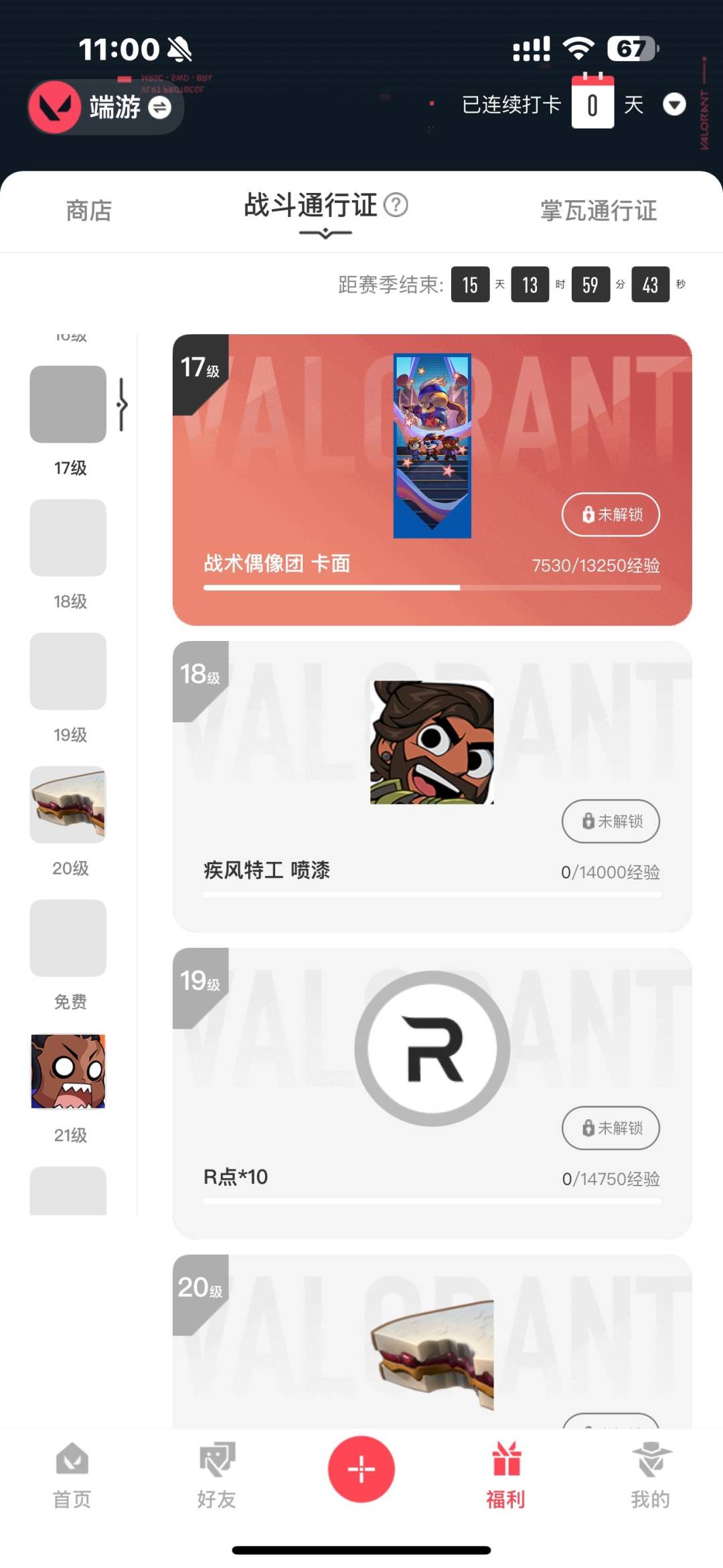The width and height of the screenshot is (723, 1568).
Task: Select the spray character thumbnail near 21级
Action: 68,1070
